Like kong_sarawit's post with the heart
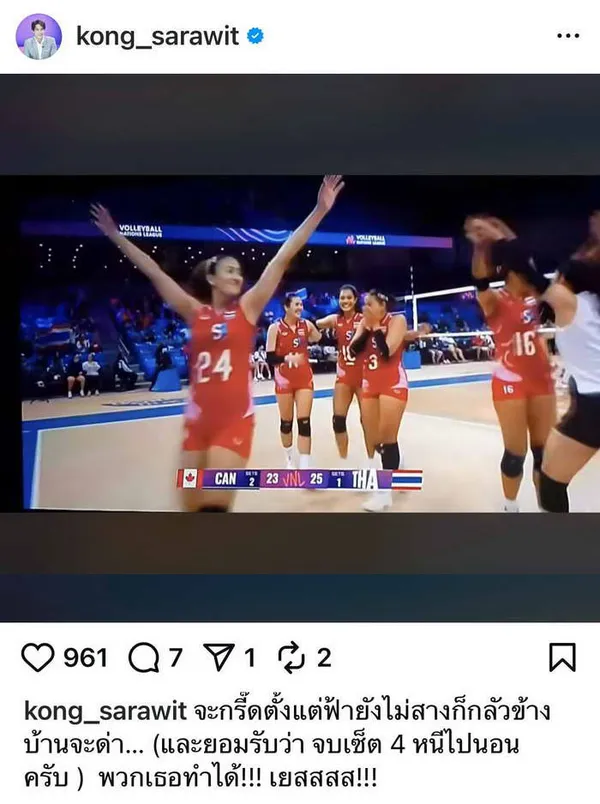 coord(38,657)
